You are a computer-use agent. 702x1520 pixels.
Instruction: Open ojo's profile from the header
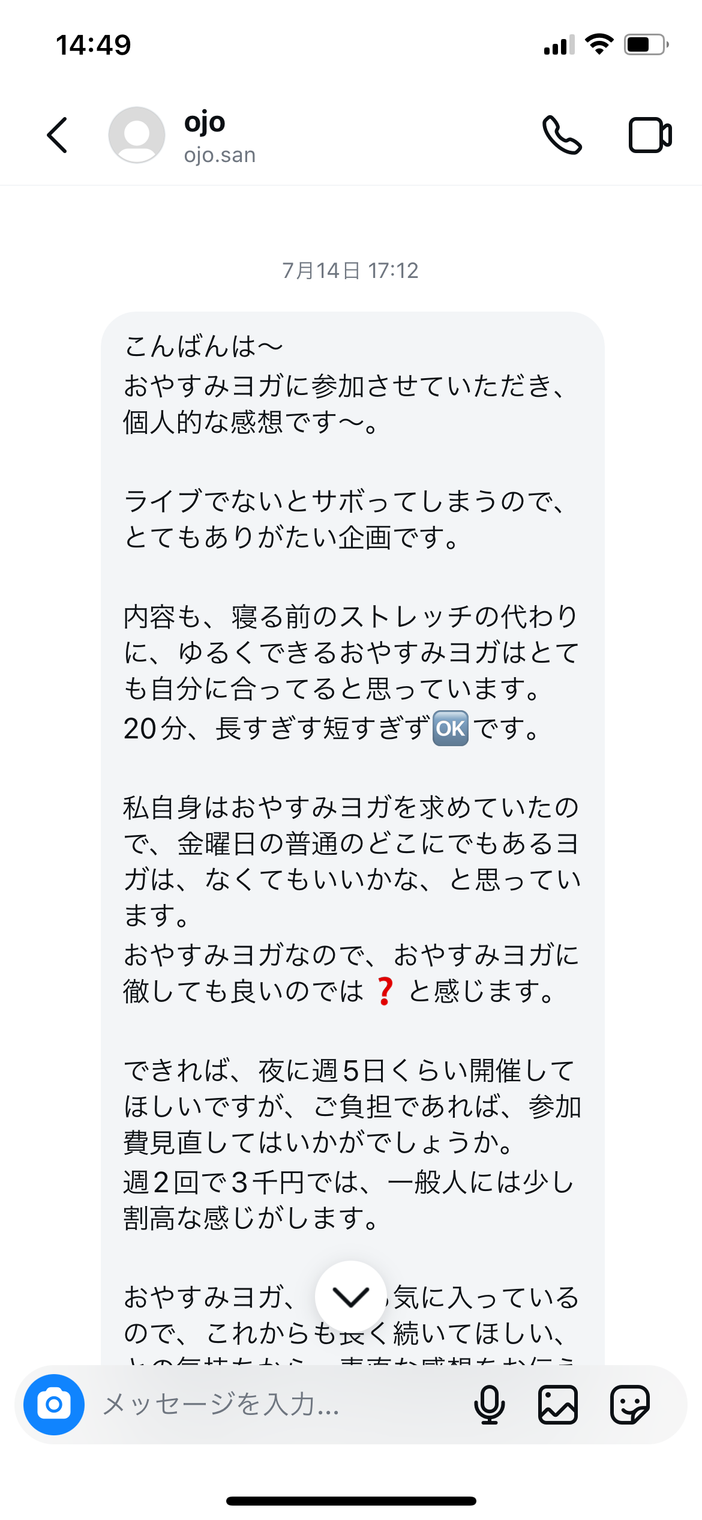[x=183, y=135]
